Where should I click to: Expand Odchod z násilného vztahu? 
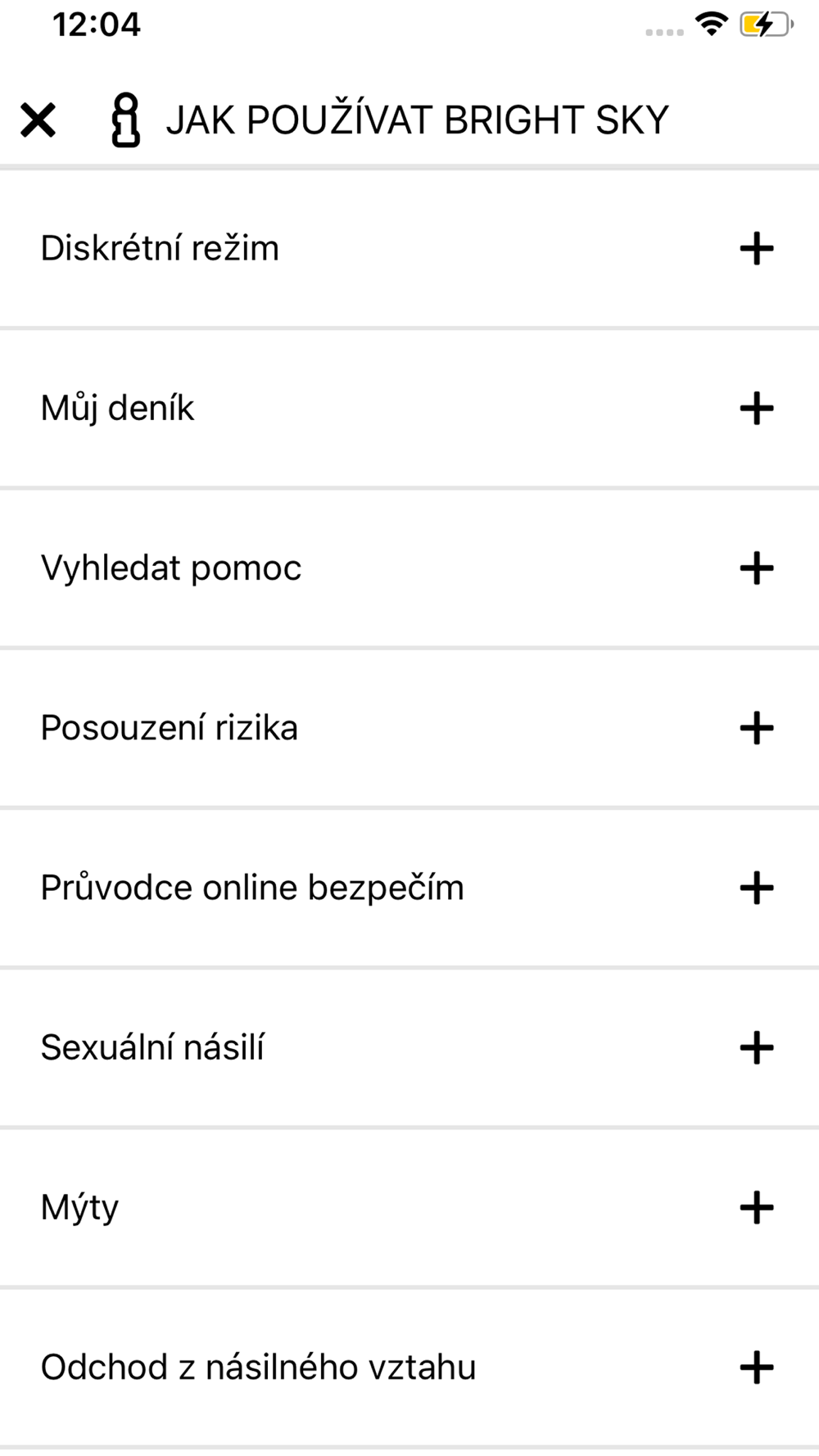click(x=409, y=1367)
